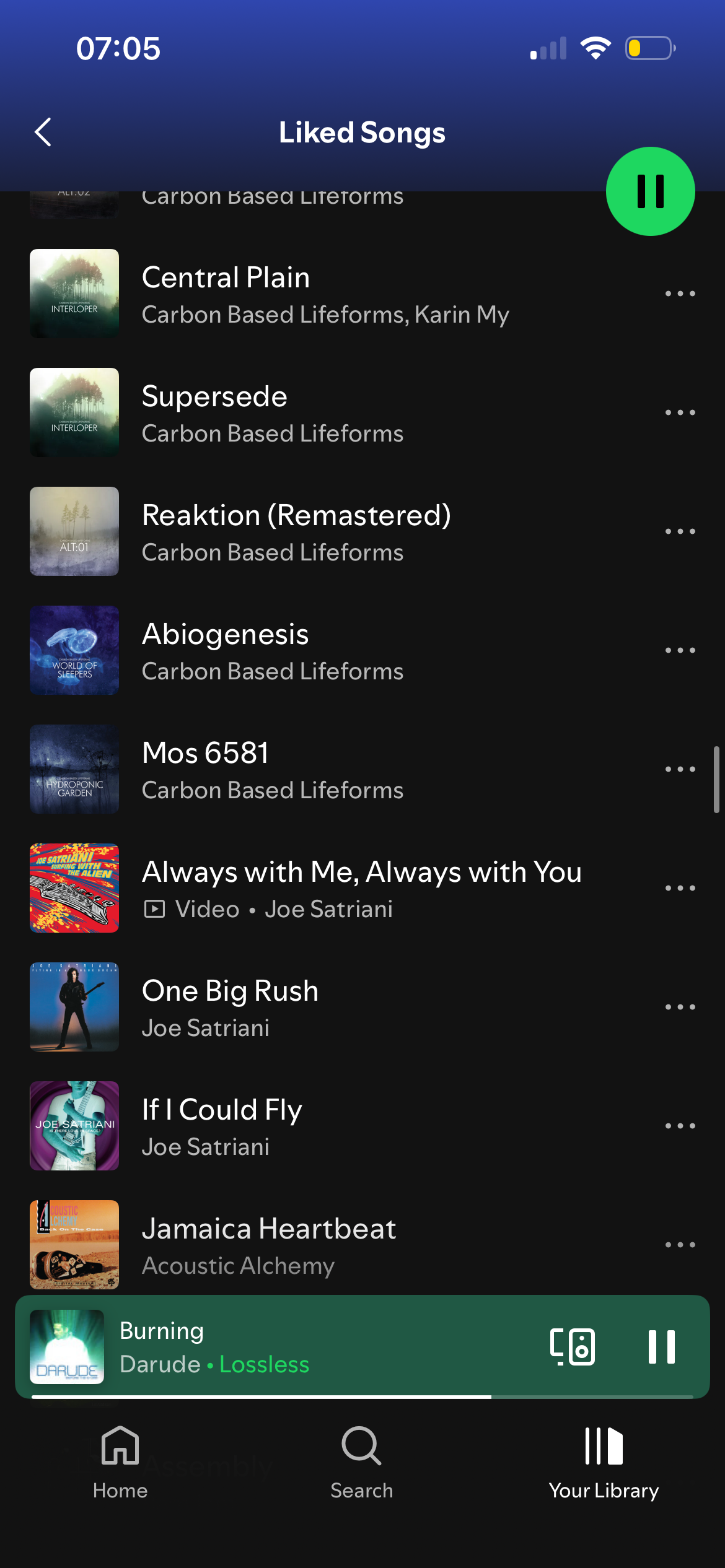
Task: Pause playback with the green button
Action: [650, 191]
